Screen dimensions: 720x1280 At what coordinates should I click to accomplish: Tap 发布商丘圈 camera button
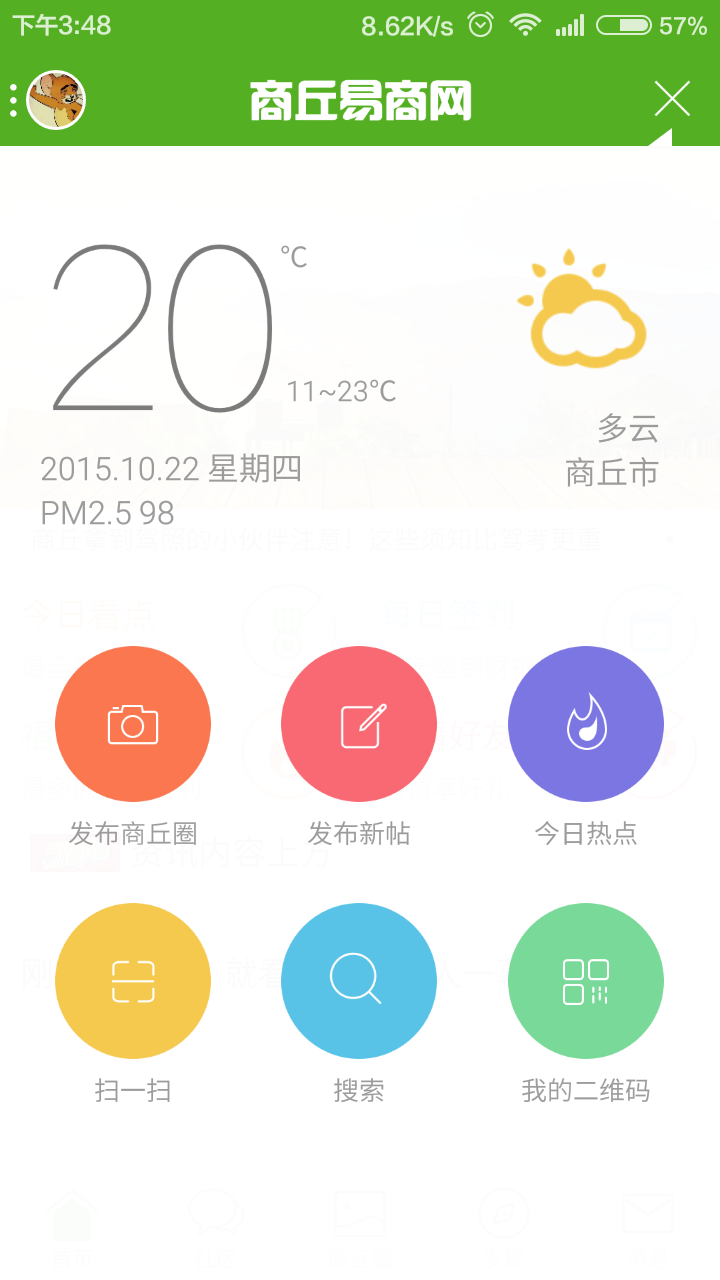tap(133, 724)
